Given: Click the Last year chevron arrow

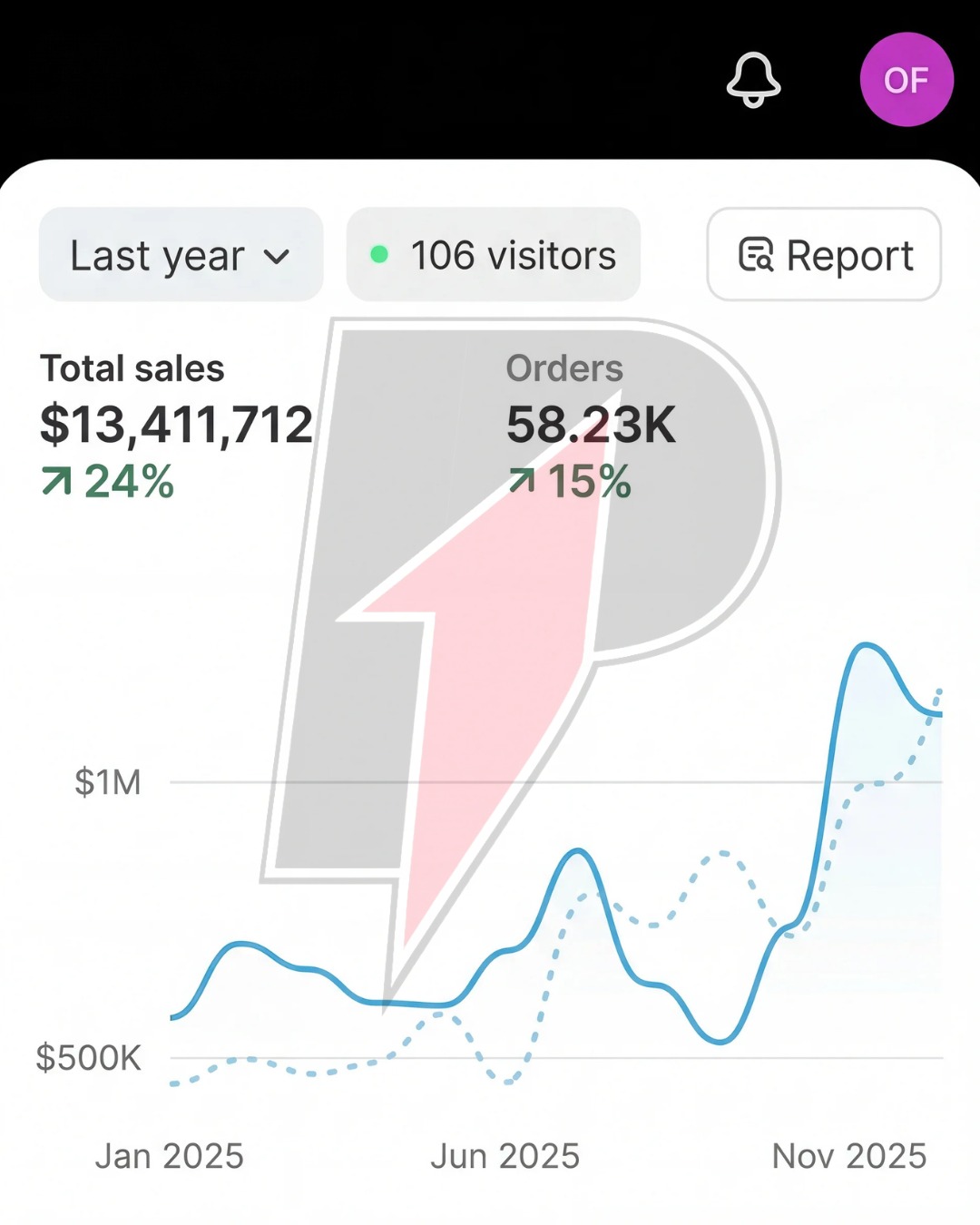Looking at the screenshot, I should (x=279, y=257).
